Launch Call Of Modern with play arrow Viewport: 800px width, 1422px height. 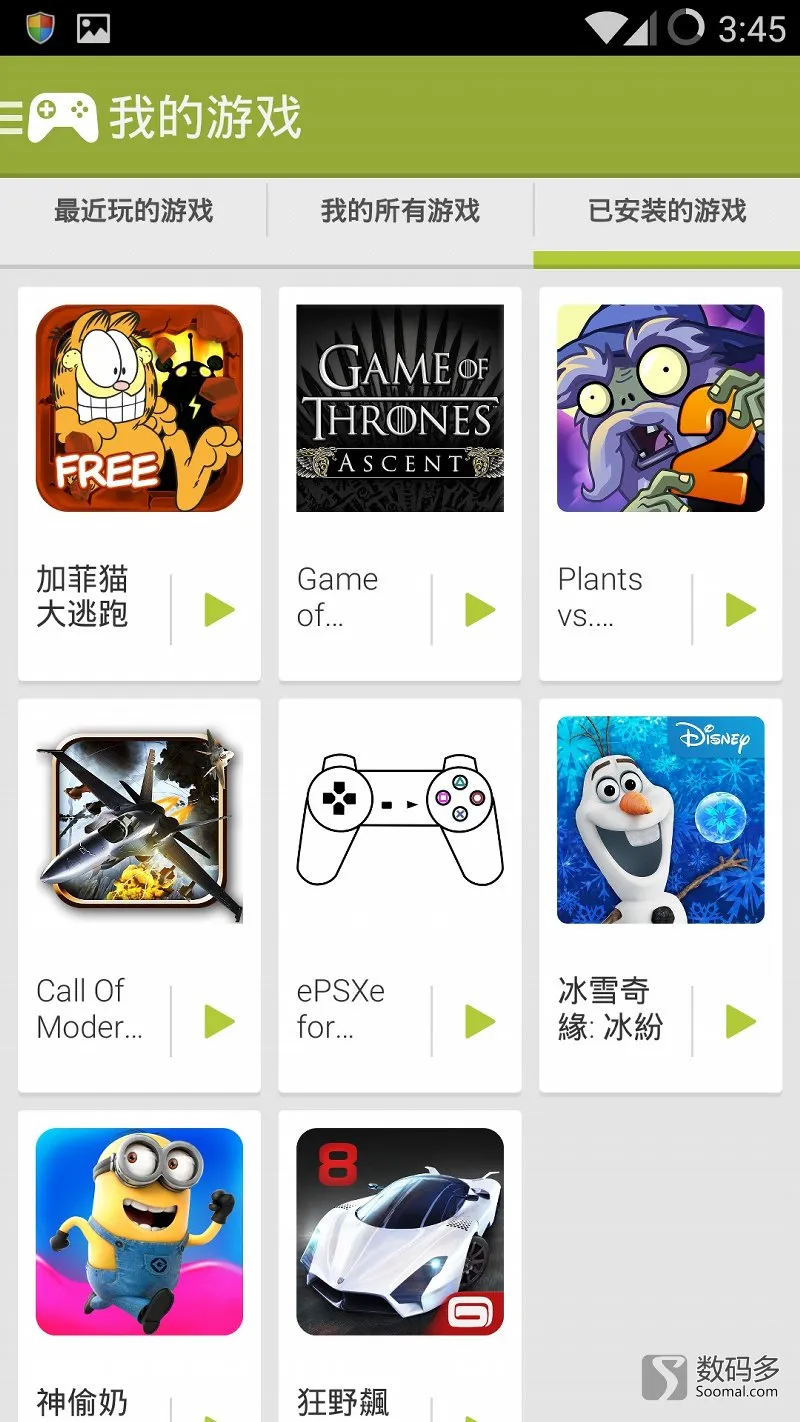point(219,1021)
